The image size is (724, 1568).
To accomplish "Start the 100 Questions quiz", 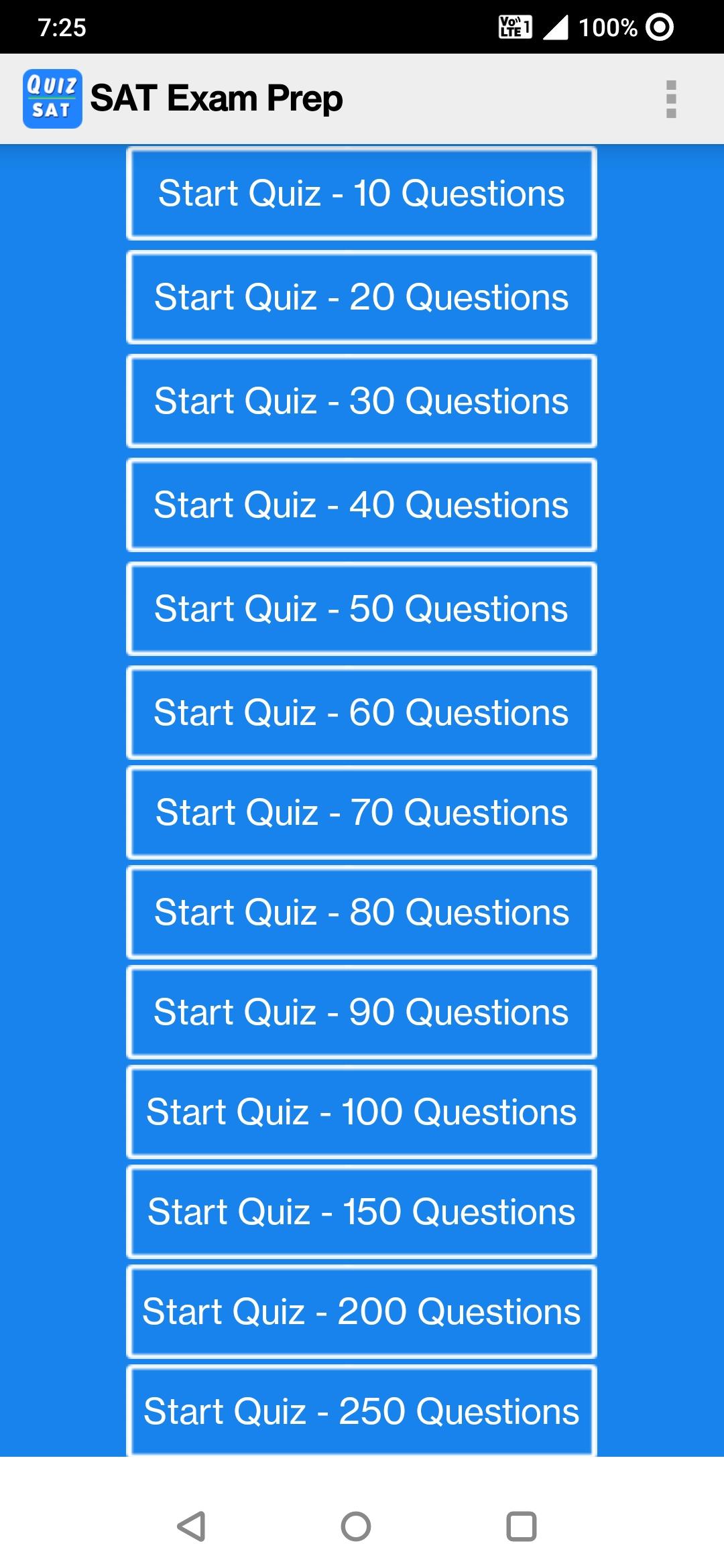I will (361, 1112).
